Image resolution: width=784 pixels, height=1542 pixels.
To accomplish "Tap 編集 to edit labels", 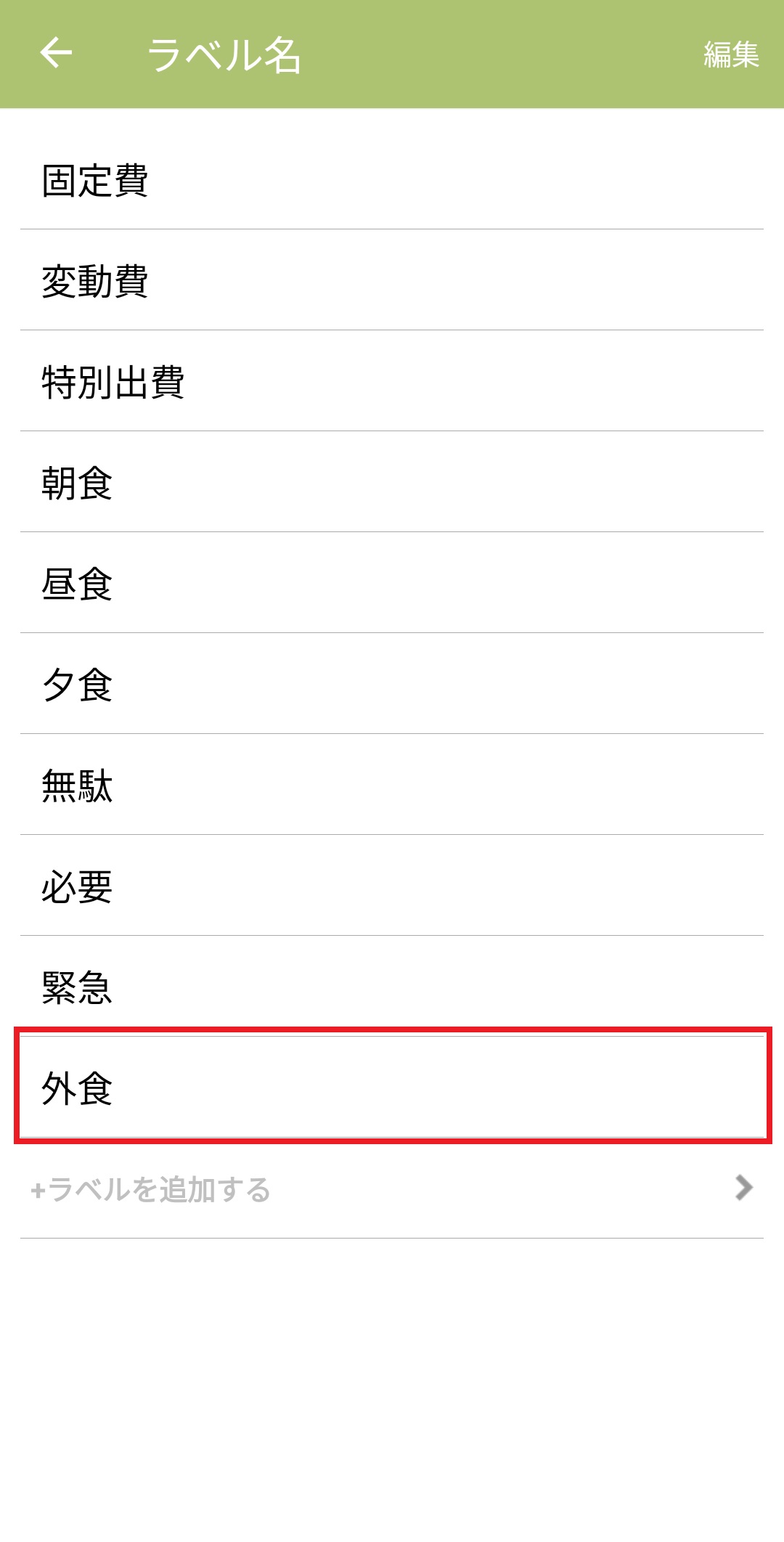I will pyautogui.click(x=730, y=55).
